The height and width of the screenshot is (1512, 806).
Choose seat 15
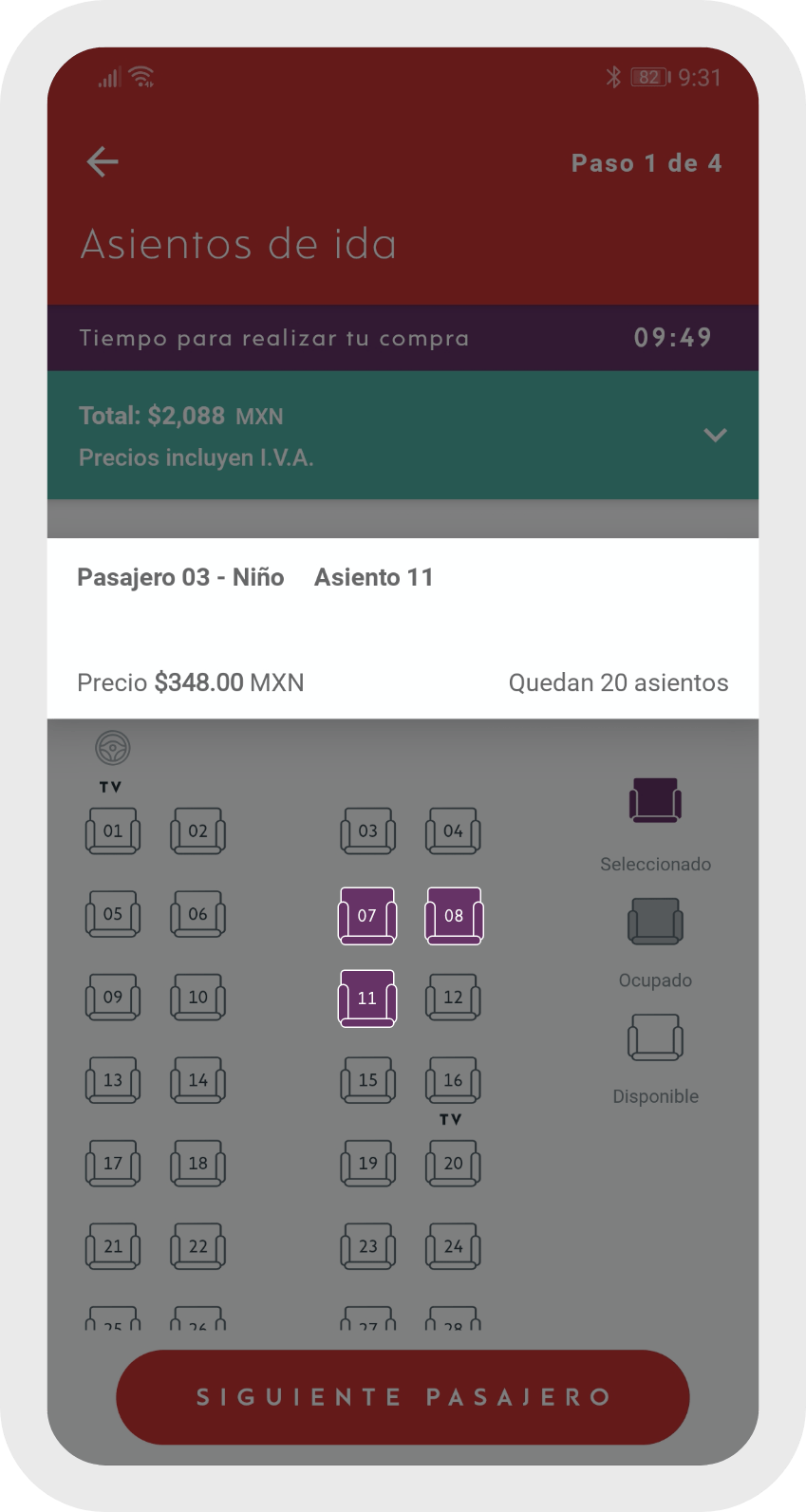368,1080
